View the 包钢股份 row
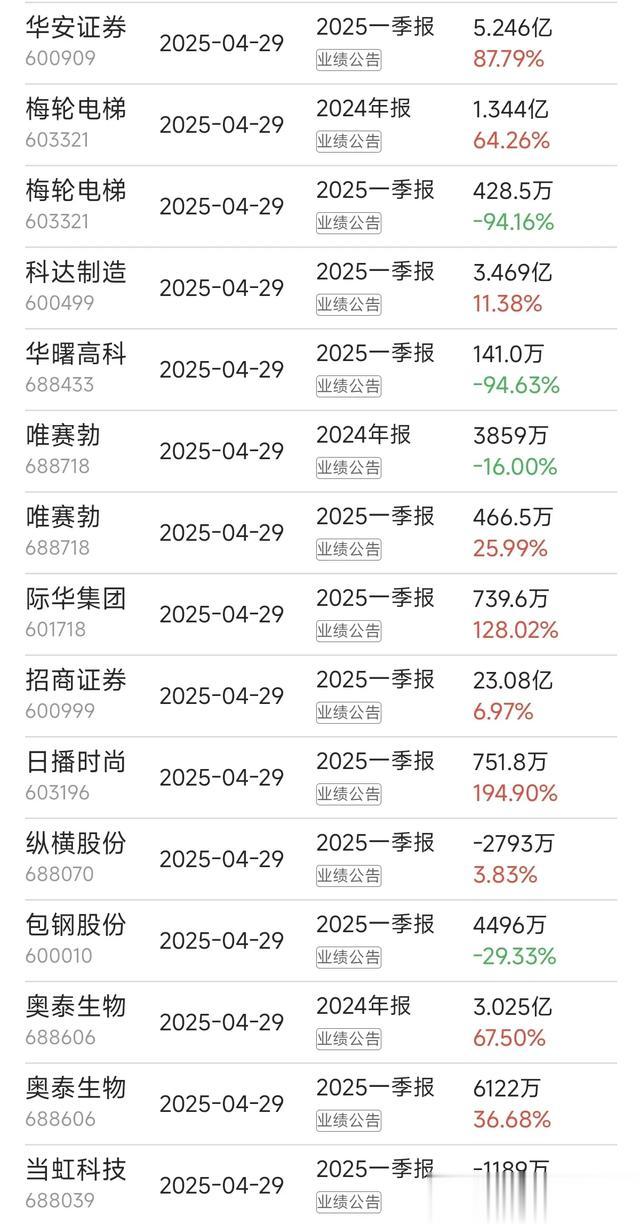640x1225 pixels. coord(320,942)
